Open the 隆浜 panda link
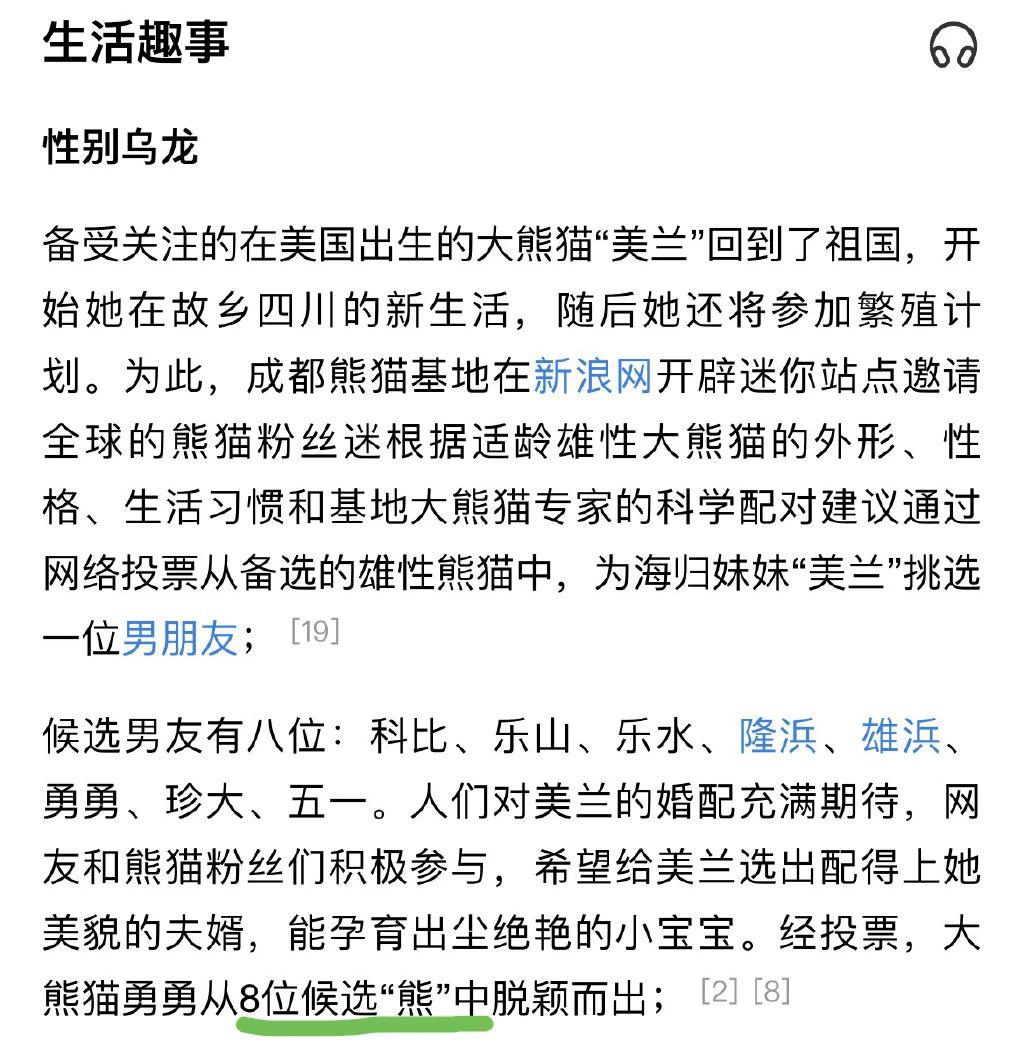Image resolution: width=1024 pixels, height=1051 pixels. pos(779,738)
